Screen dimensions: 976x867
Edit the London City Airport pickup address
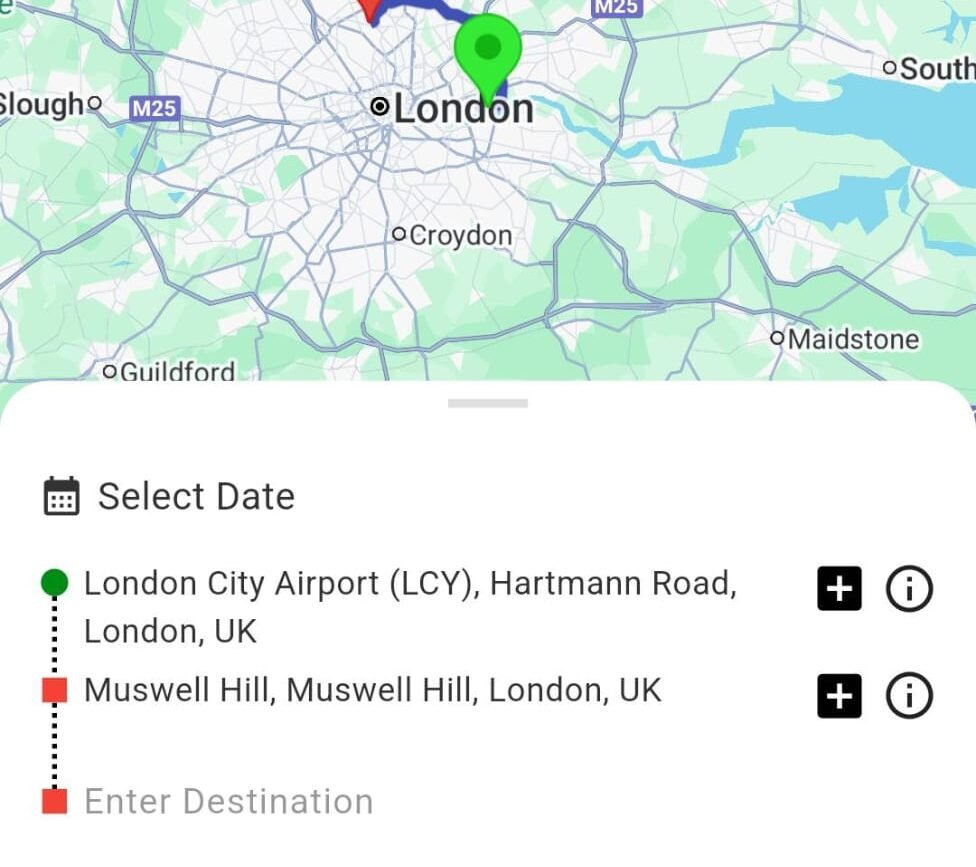[x=410, y=606]
